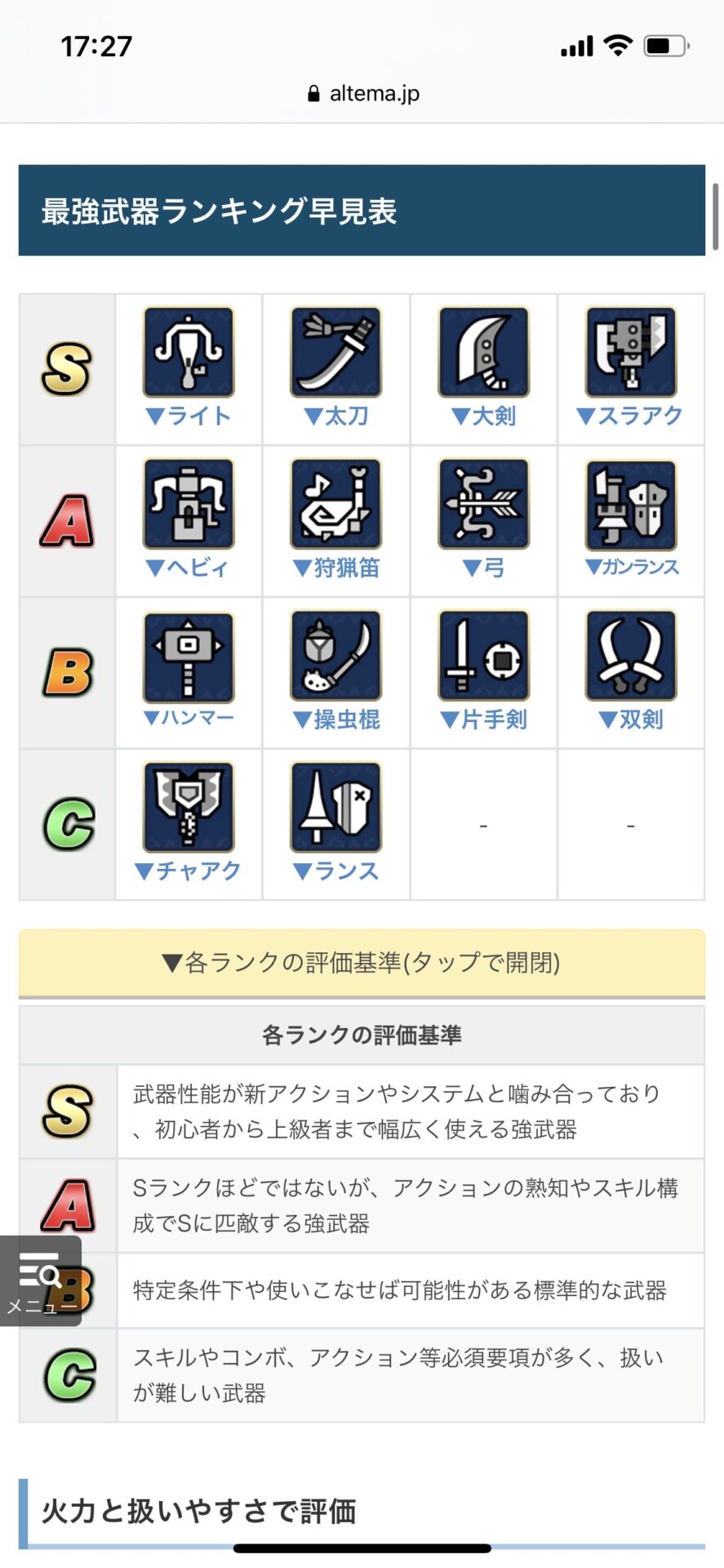Jump to 太刀 weapon section
724x1568 pixels.
click(336, 416)
